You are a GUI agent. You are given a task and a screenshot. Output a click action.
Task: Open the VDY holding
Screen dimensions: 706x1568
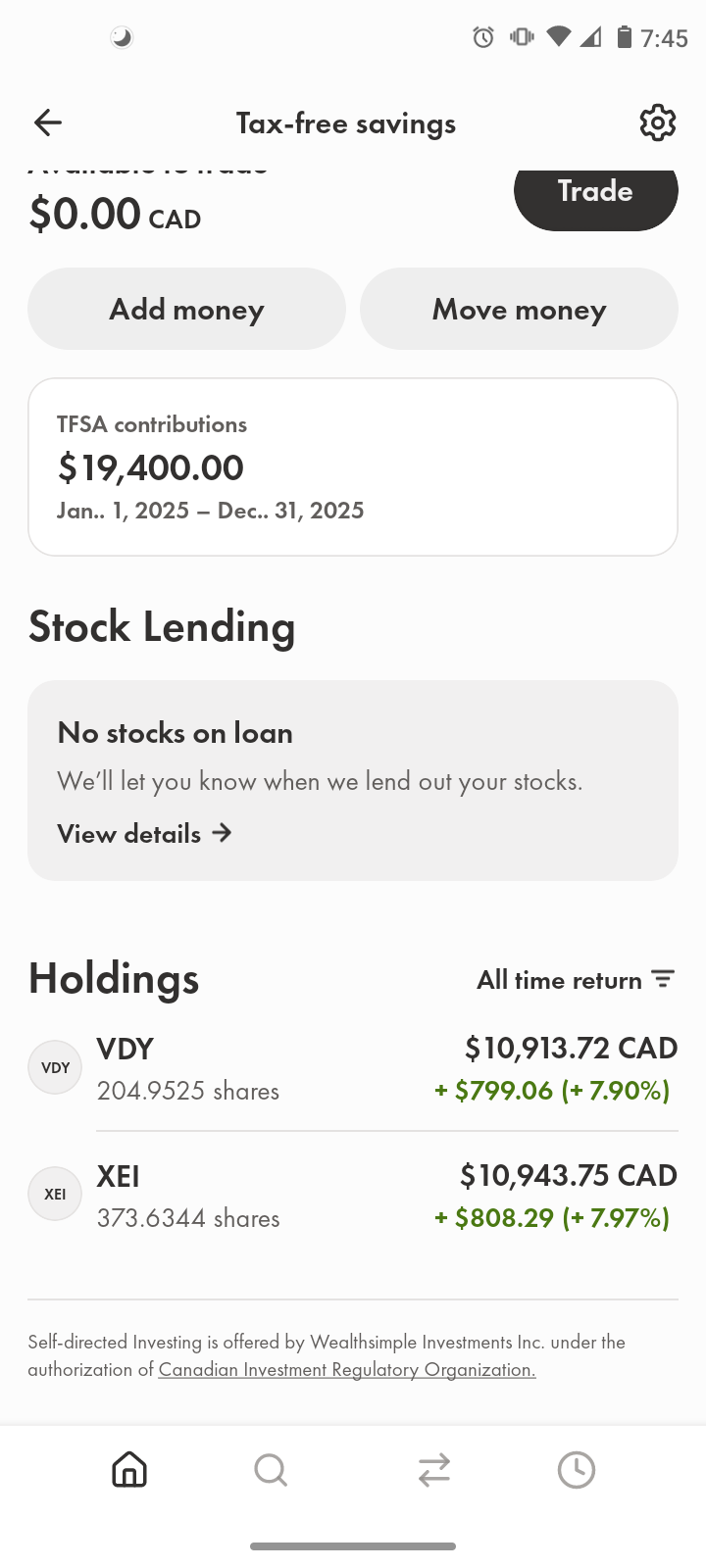[353, 1068]
